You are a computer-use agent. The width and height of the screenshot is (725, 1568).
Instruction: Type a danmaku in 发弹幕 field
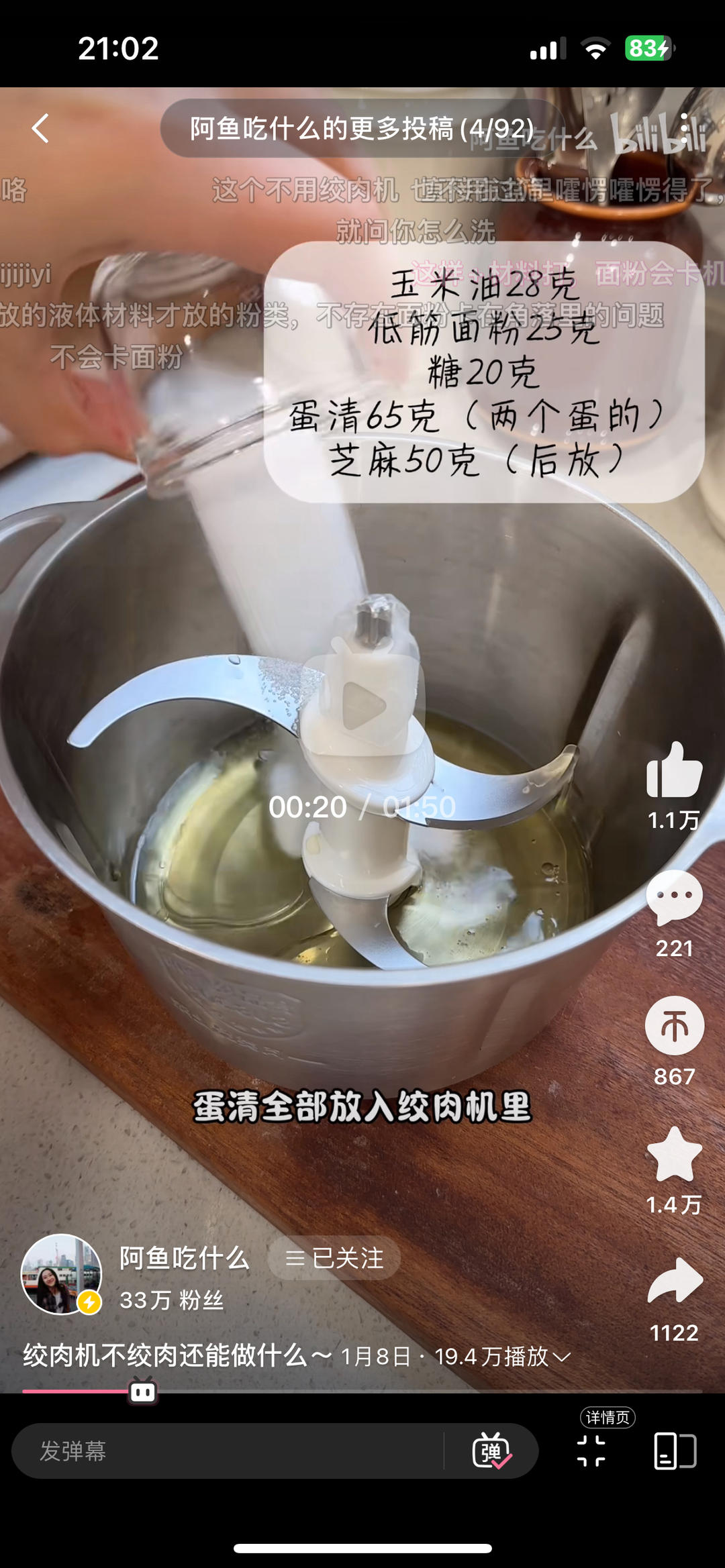pyautogui.click(x=228, y=1451)
